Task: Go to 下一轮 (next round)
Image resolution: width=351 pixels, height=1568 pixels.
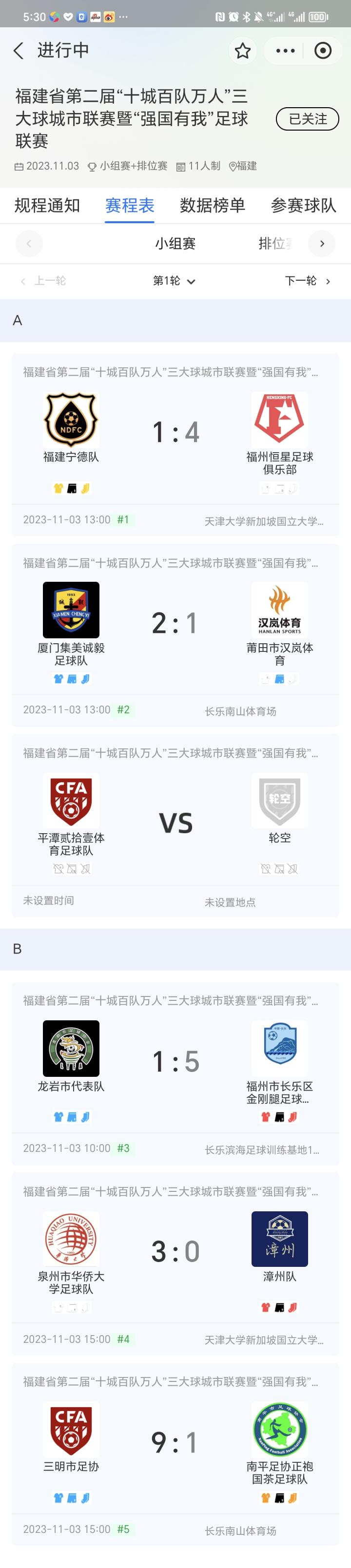Action: [307, 281]
